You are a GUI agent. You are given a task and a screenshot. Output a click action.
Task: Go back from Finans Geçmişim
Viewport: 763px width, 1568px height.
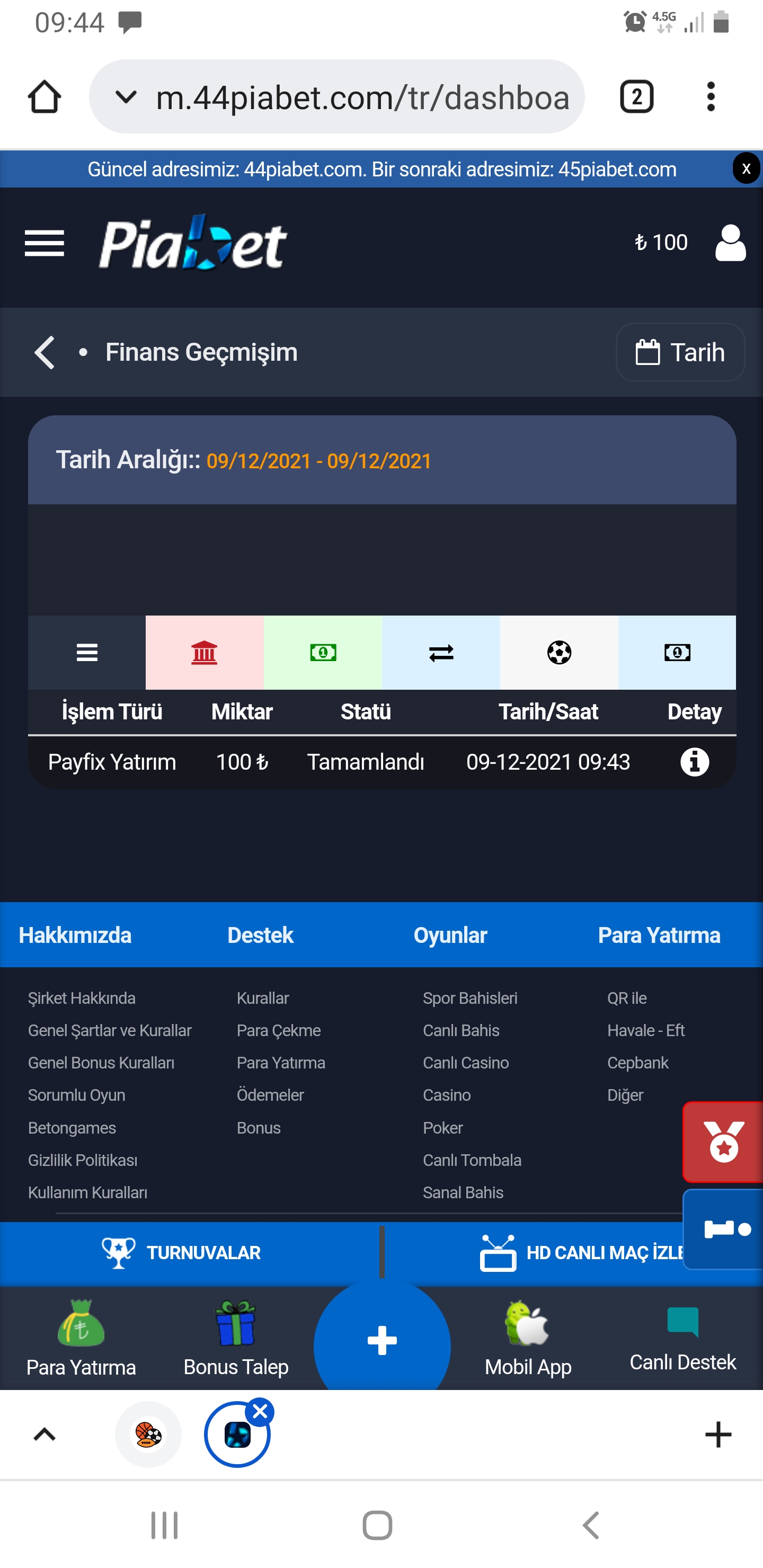point(45,352)
